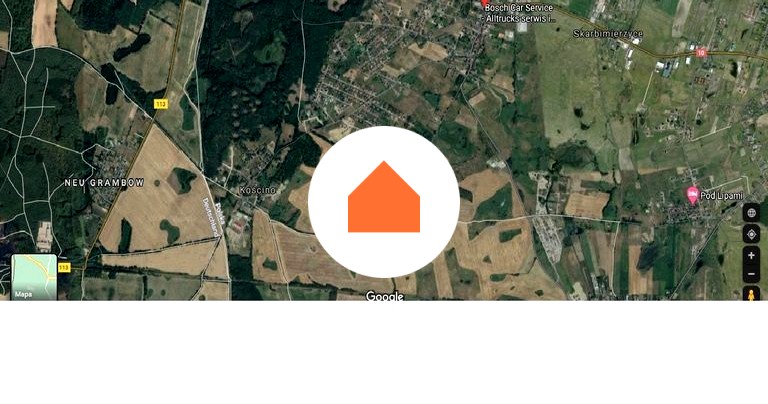Center the map on my location

(751, 235)
